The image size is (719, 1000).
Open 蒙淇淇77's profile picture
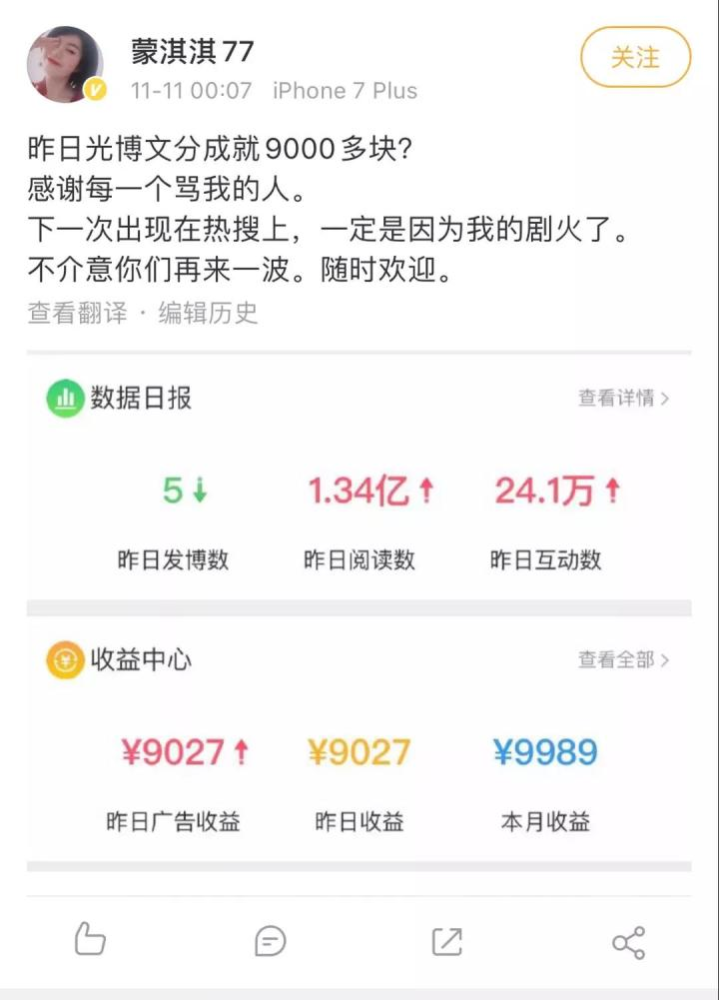tap(65, 64)
